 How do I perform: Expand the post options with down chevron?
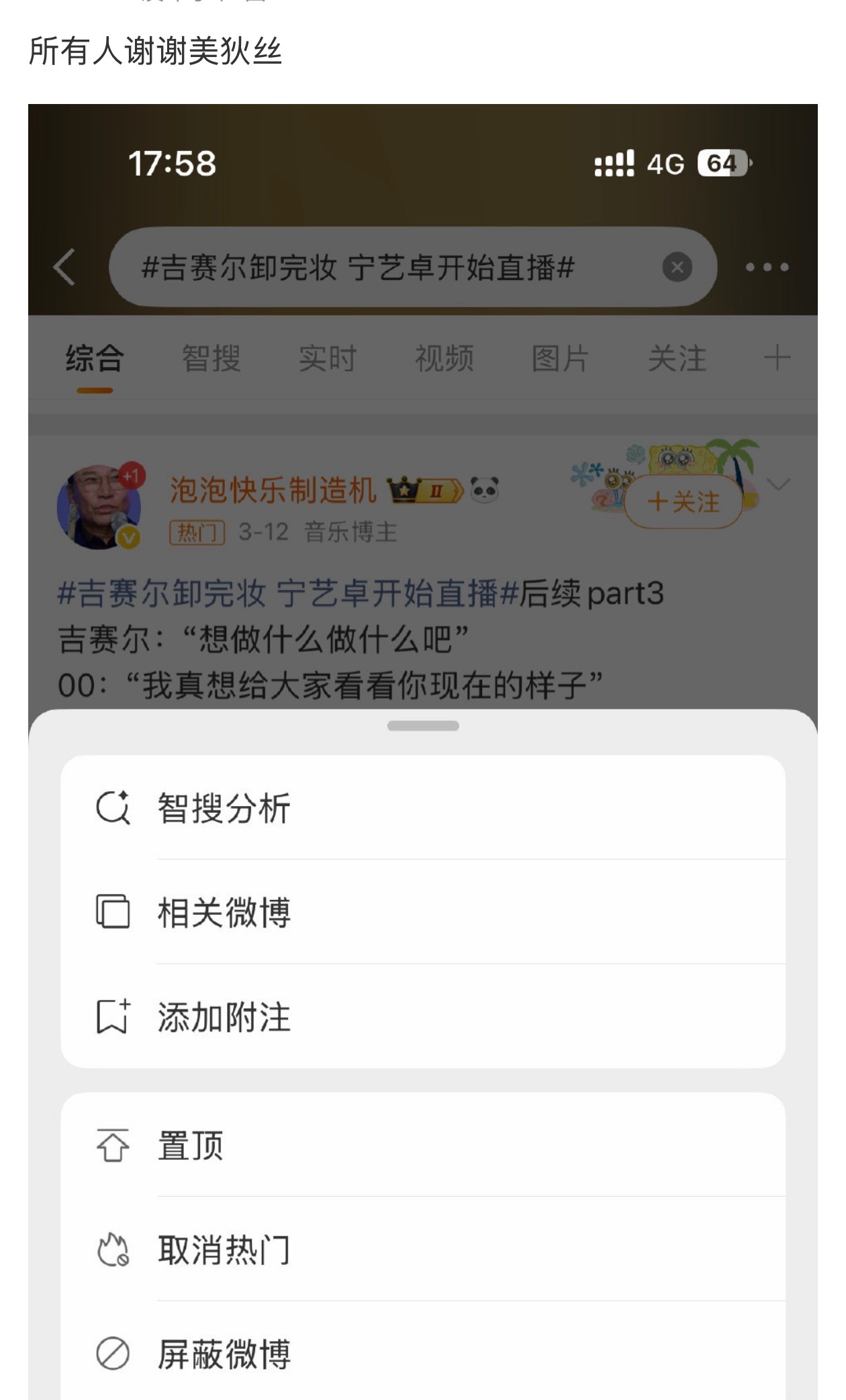pyautogui.click(x=778, y=481)
